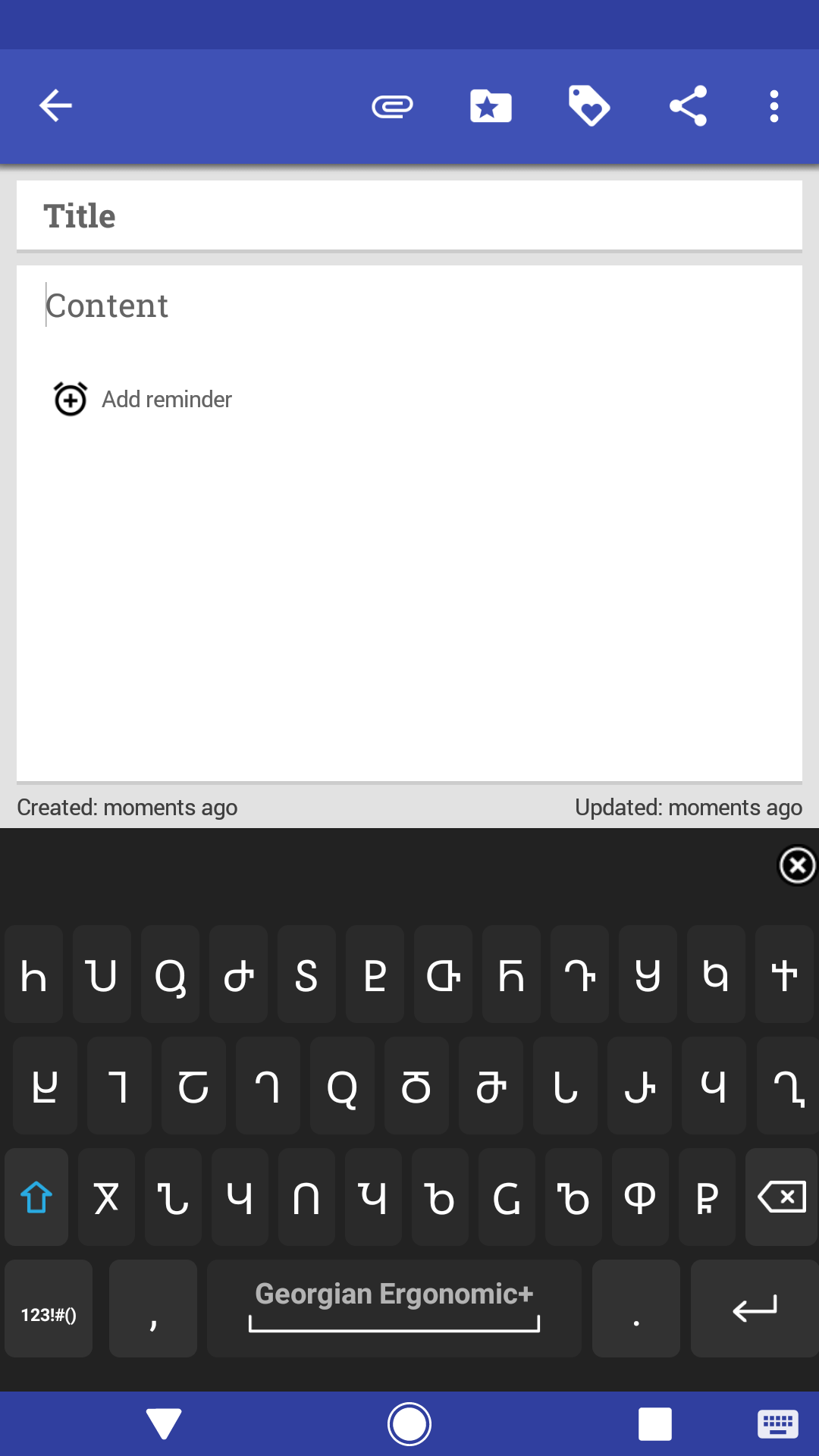Toggle the keyboard shift key
The height and width of the screenshot is (1456, 819).
(36, 1197)
